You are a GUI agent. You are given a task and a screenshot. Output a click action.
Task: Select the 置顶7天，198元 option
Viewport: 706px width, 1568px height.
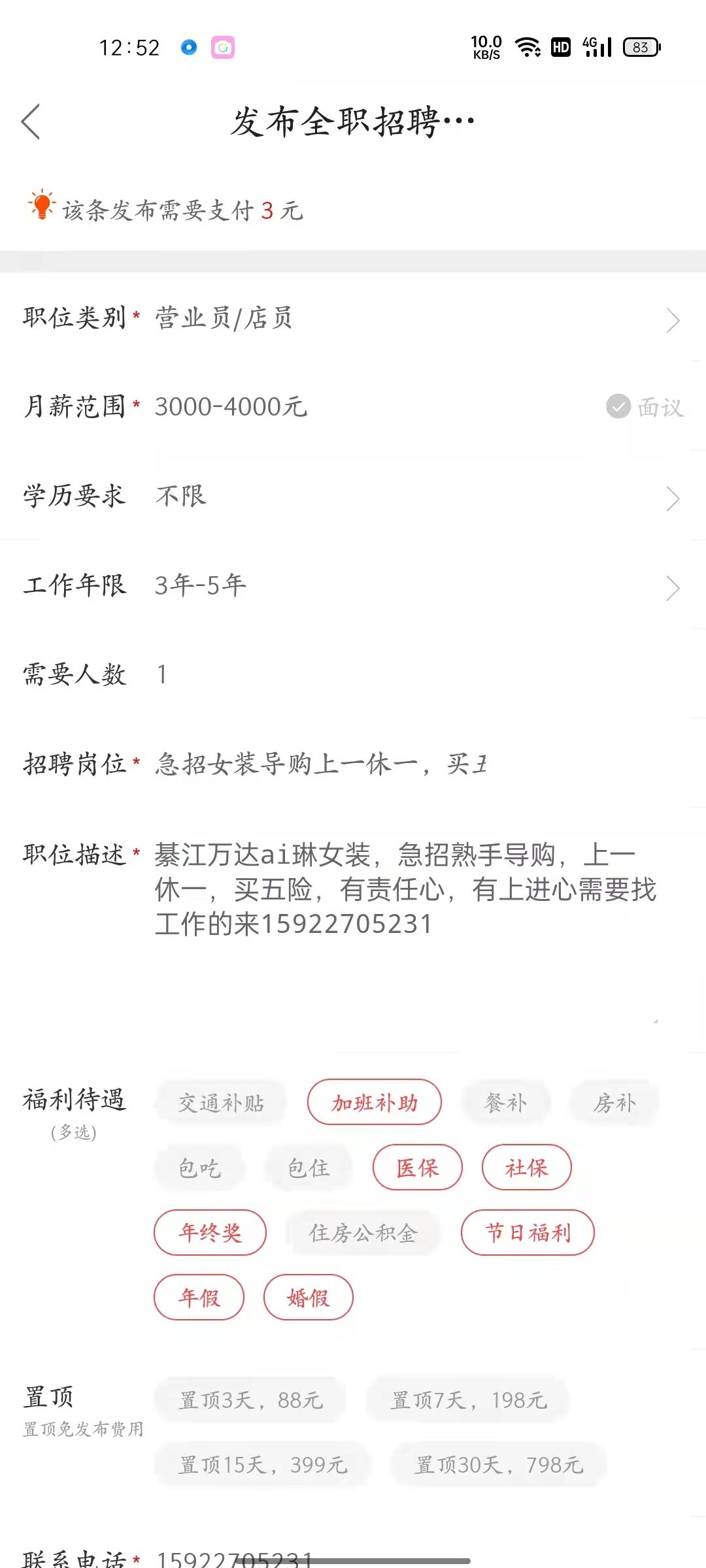(x=468, y=1400)
